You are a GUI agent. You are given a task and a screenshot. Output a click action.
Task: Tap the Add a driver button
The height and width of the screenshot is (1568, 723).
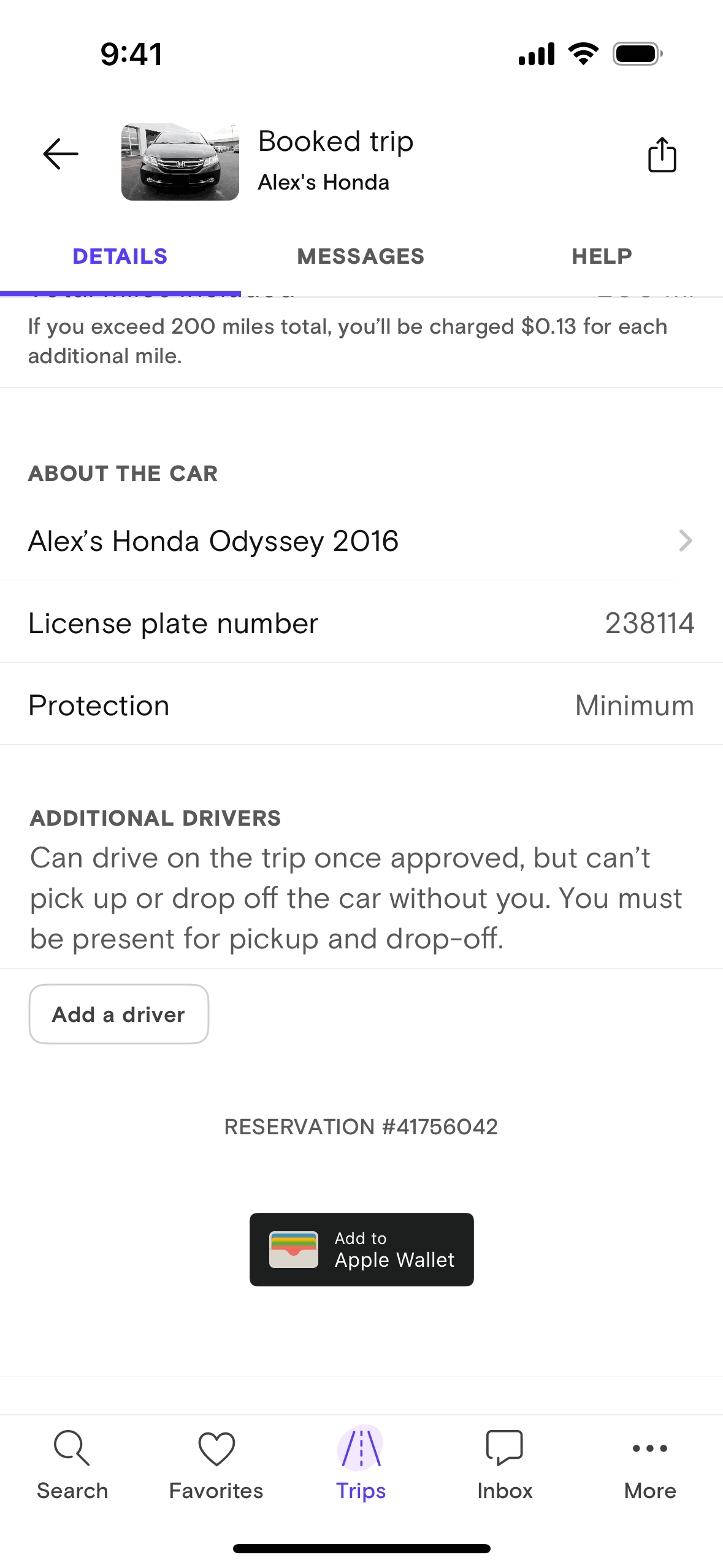pyautogui.click(x=119, y=1014)
